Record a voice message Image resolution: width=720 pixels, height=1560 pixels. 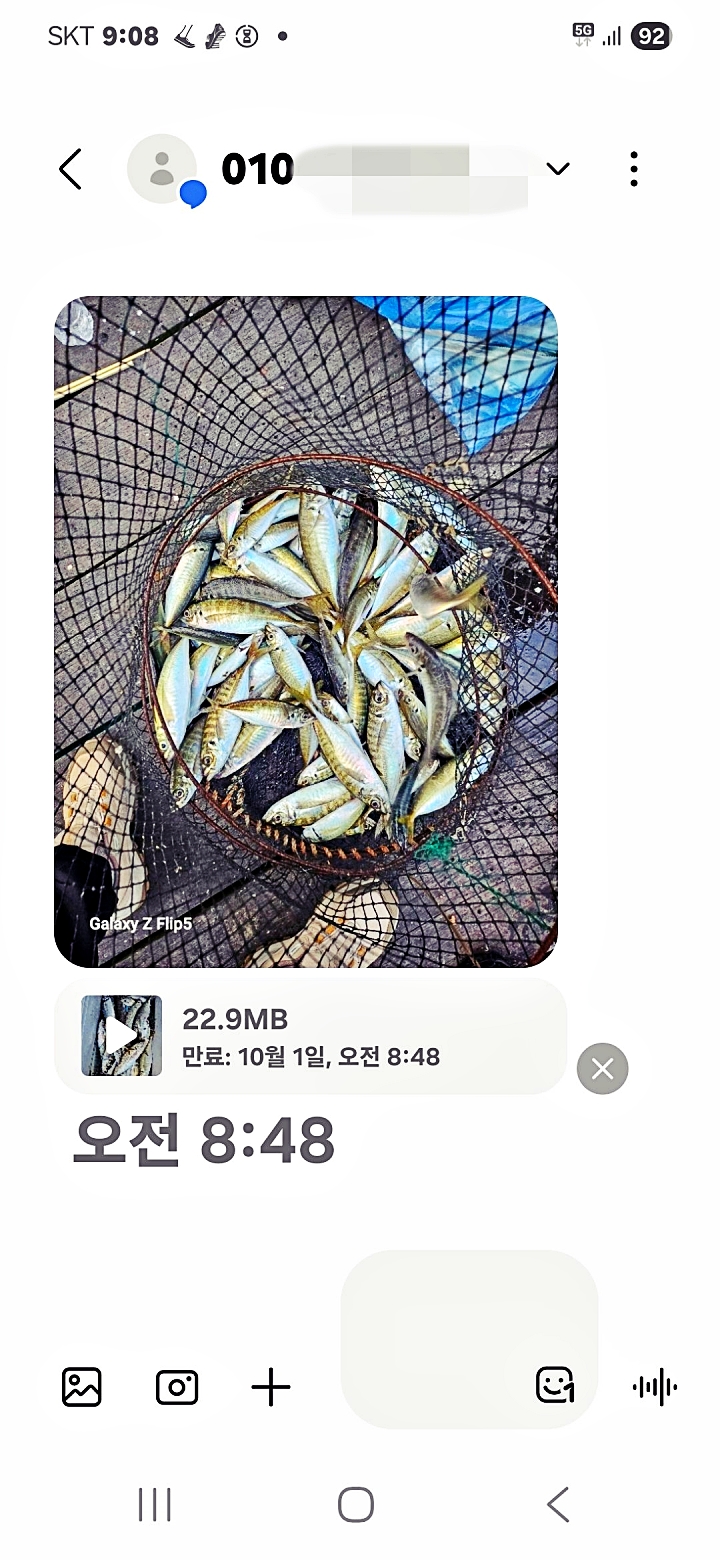(x=655, y=1387)
